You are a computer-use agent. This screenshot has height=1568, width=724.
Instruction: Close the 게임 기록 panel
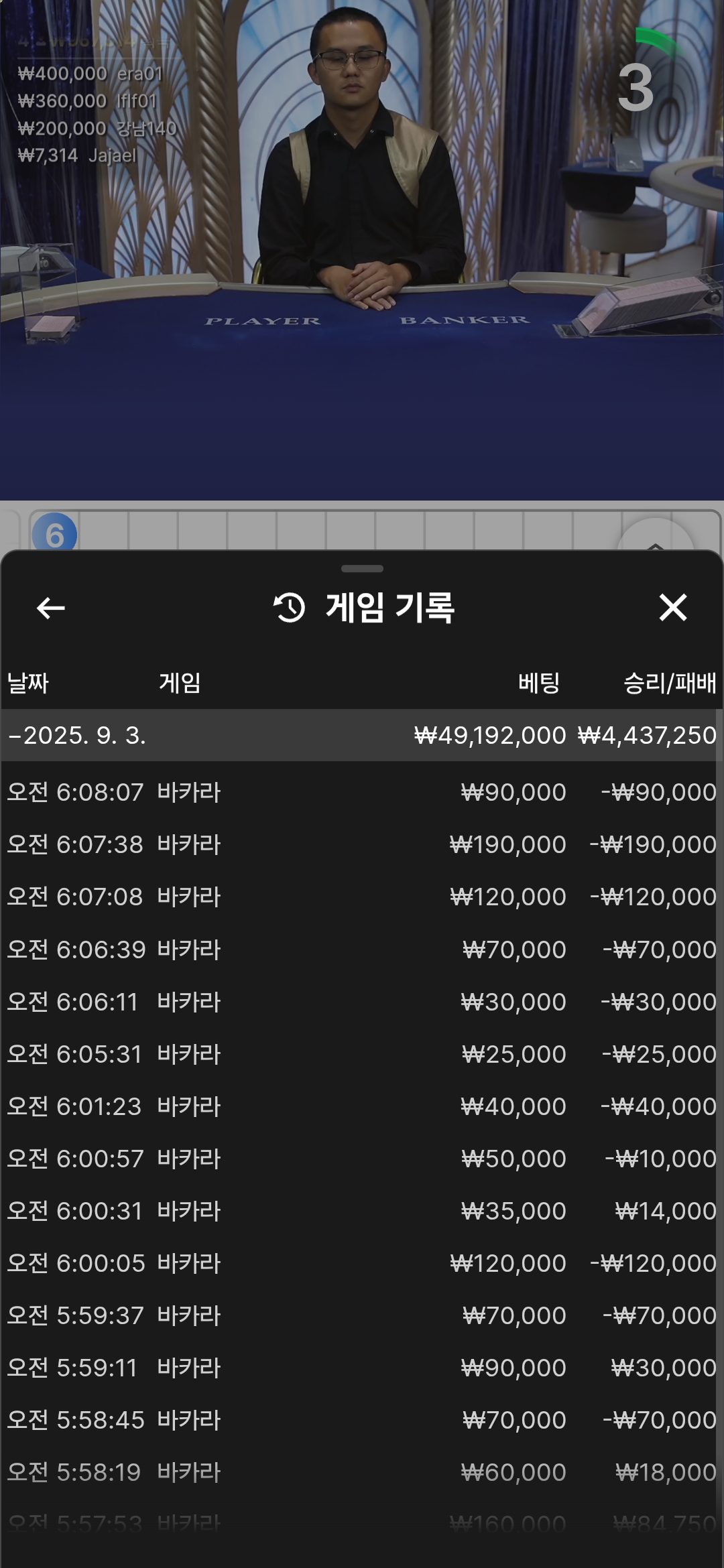673,608
